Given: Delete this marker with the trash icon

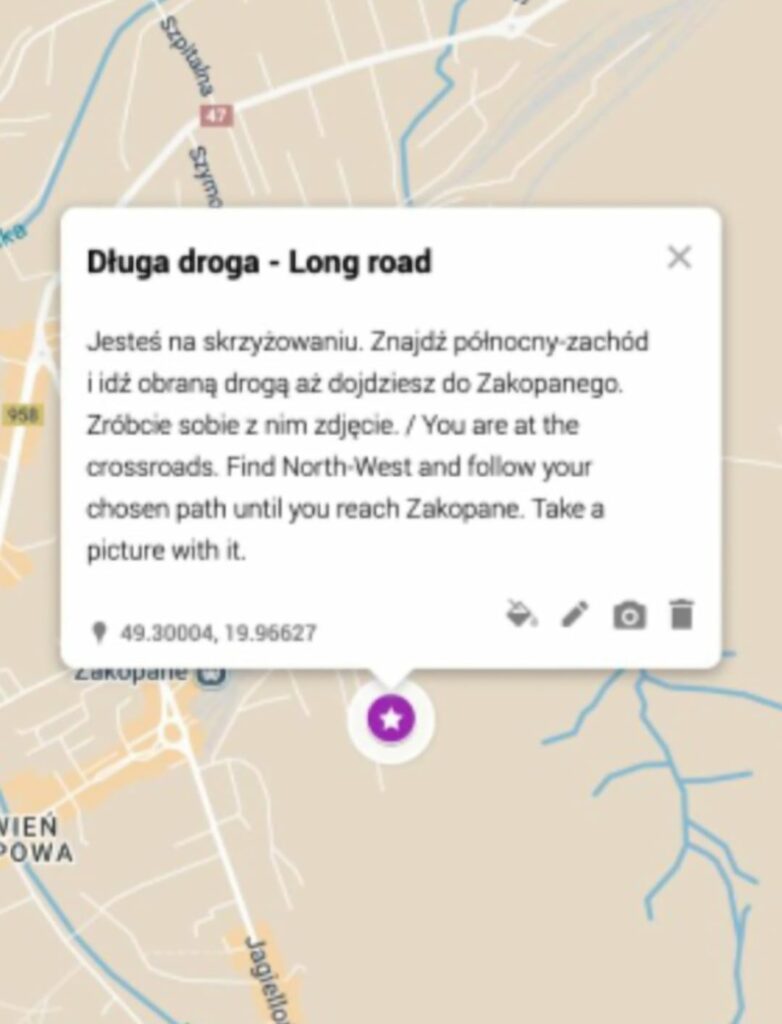Looking at the screenshot, I should click(681, 614).
